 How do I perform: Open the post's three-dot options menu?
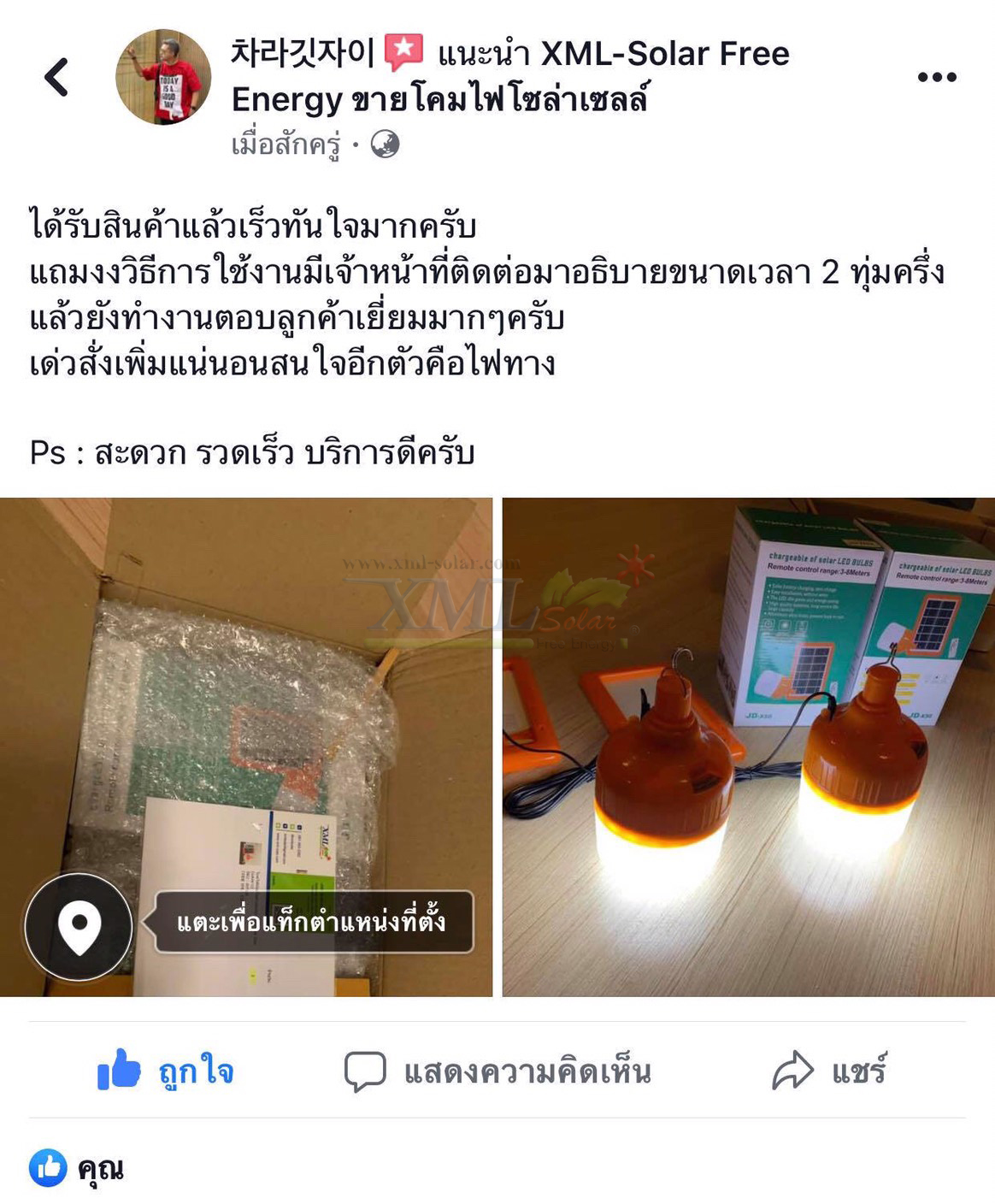click(x=937, y=77)
